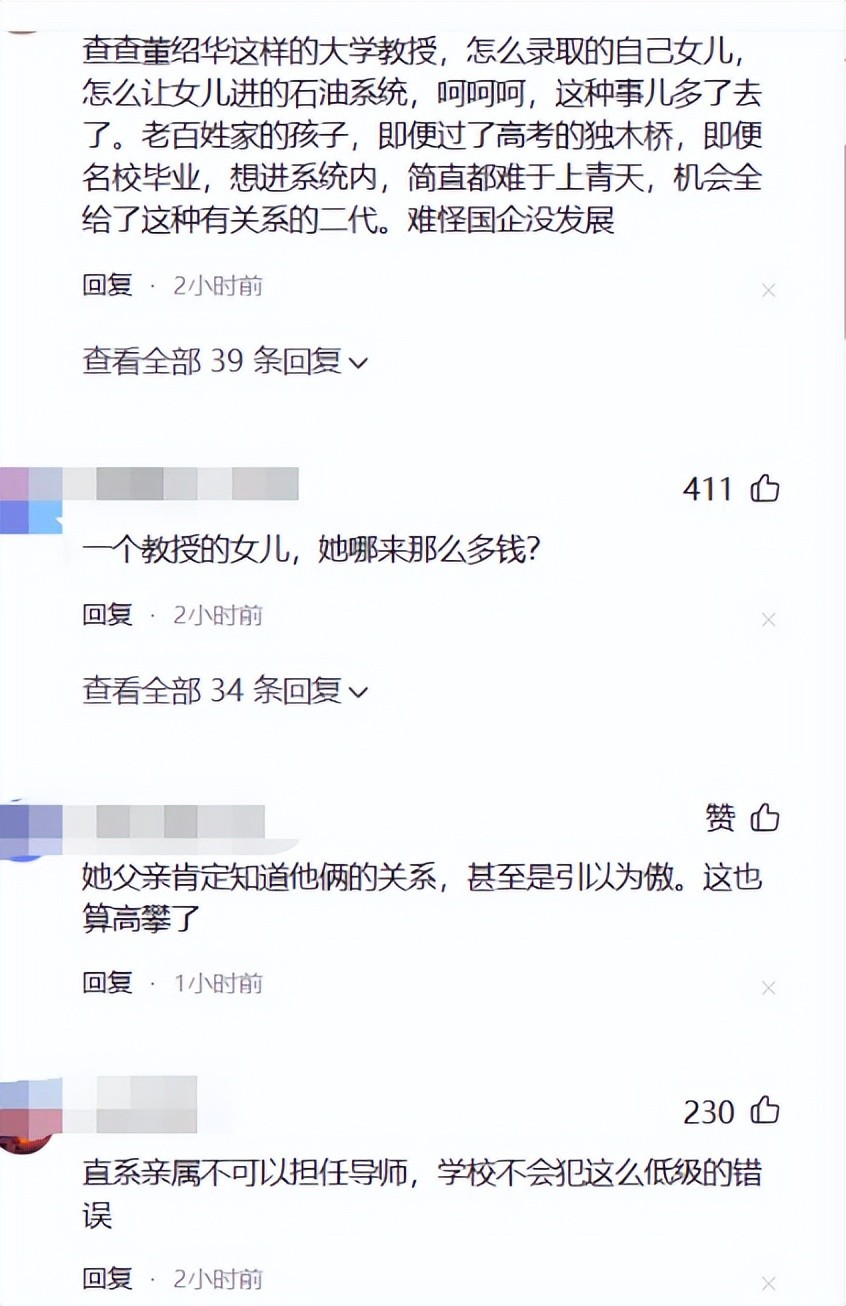Viewport: 846px width, 1306px height.
Task: Dismiss the 直系亲属不可以担任导师 comment
Action: pos(768,1282)
